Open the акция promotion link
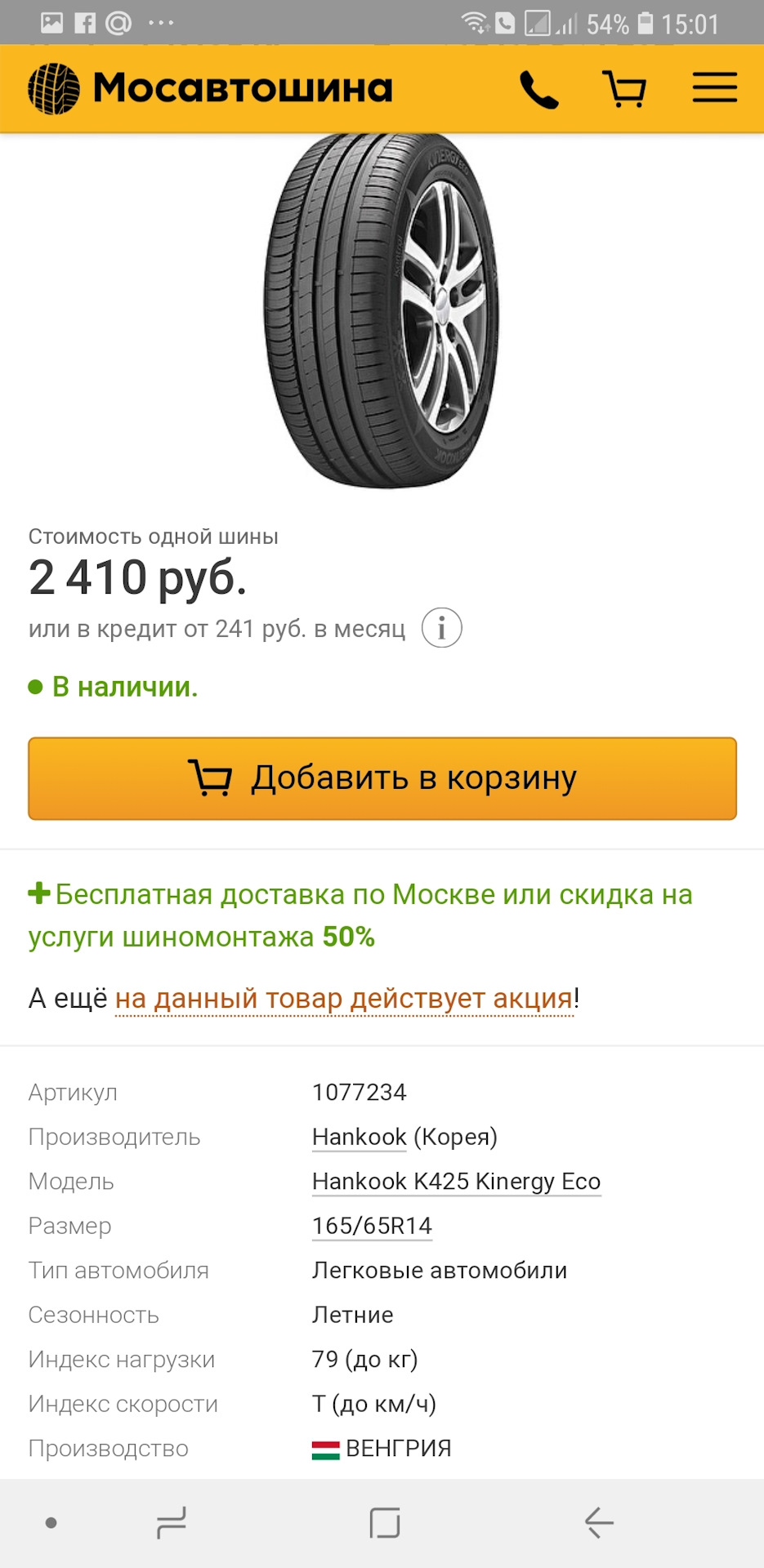The image size is (764, 1568). coord(343,999)
